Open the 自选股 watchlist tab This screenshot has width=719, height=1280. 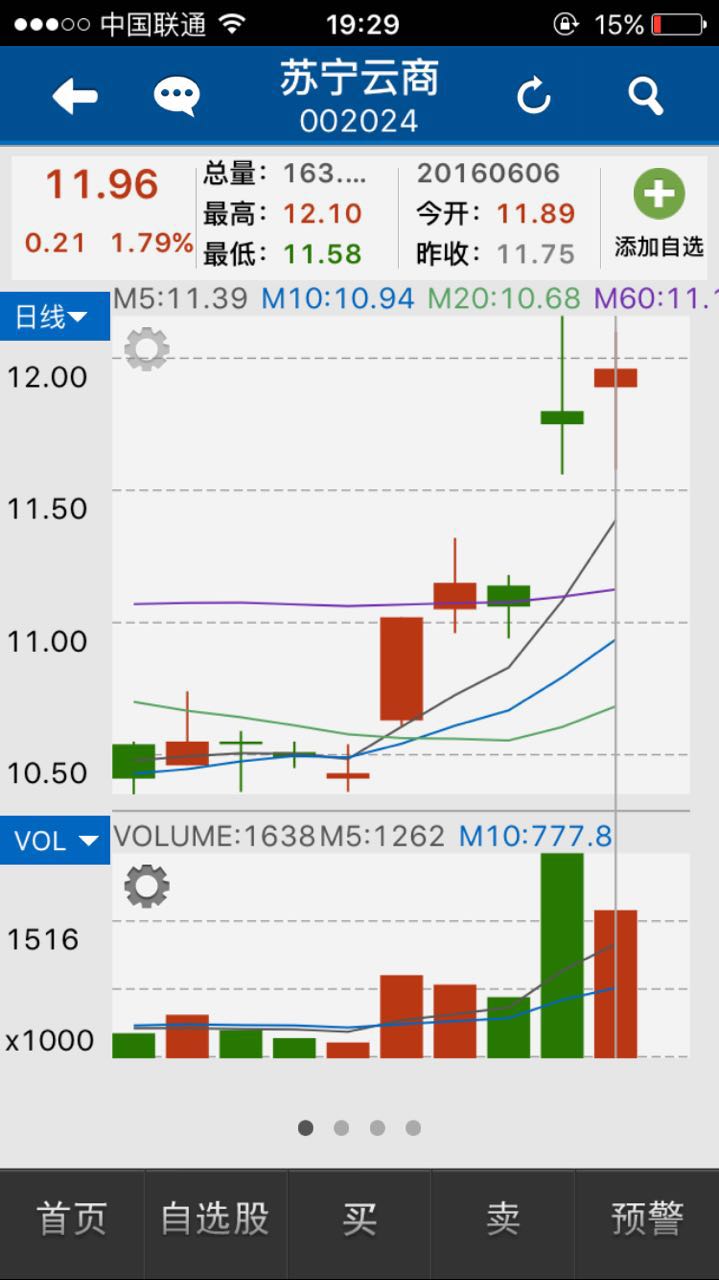(215, 1220)
